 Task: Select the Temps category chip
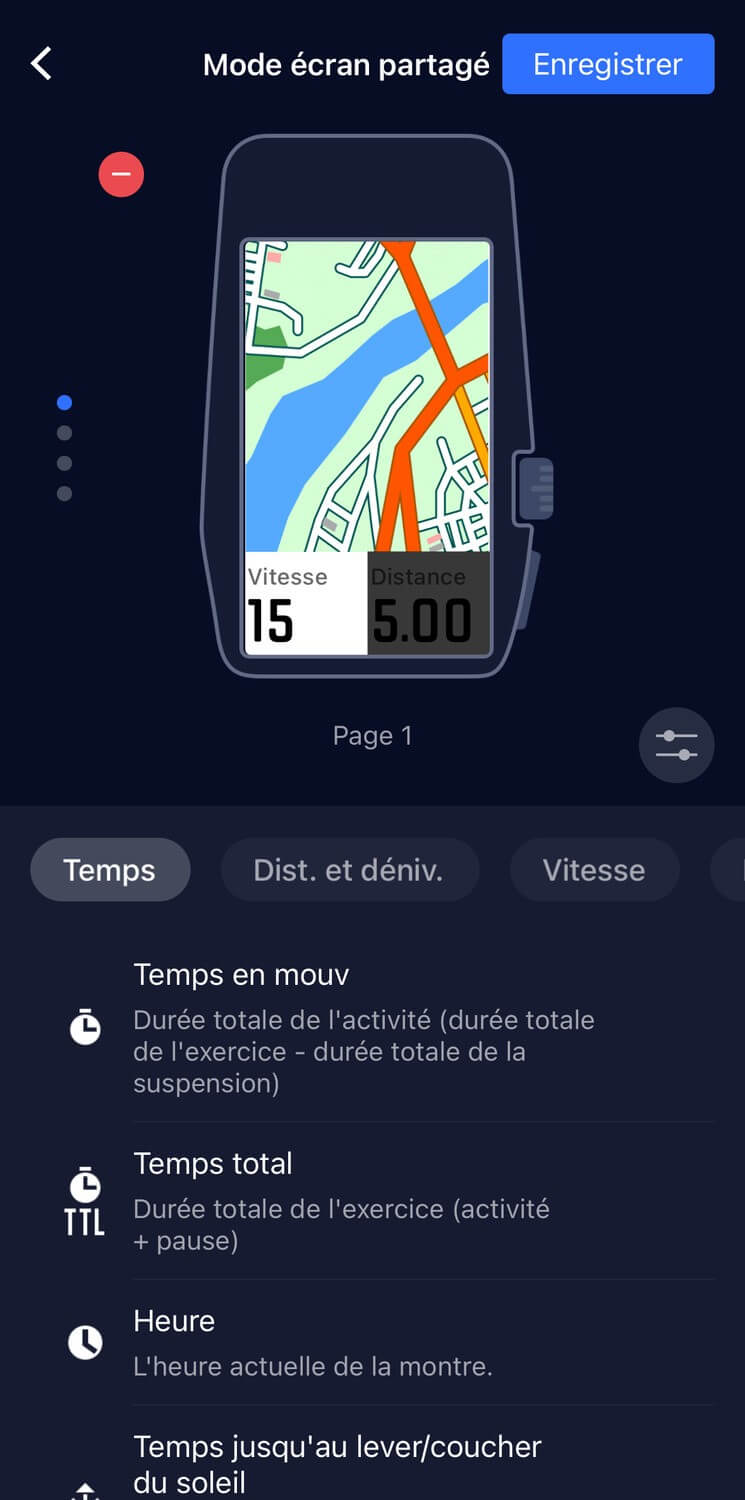(110, 870)
